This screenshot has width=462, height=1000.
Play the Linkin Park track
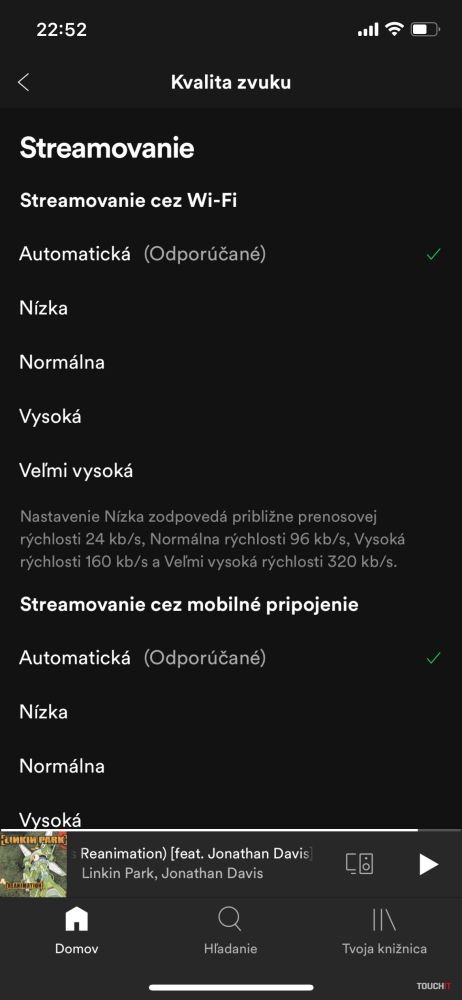pyautogui.click(x=428, y=864)
